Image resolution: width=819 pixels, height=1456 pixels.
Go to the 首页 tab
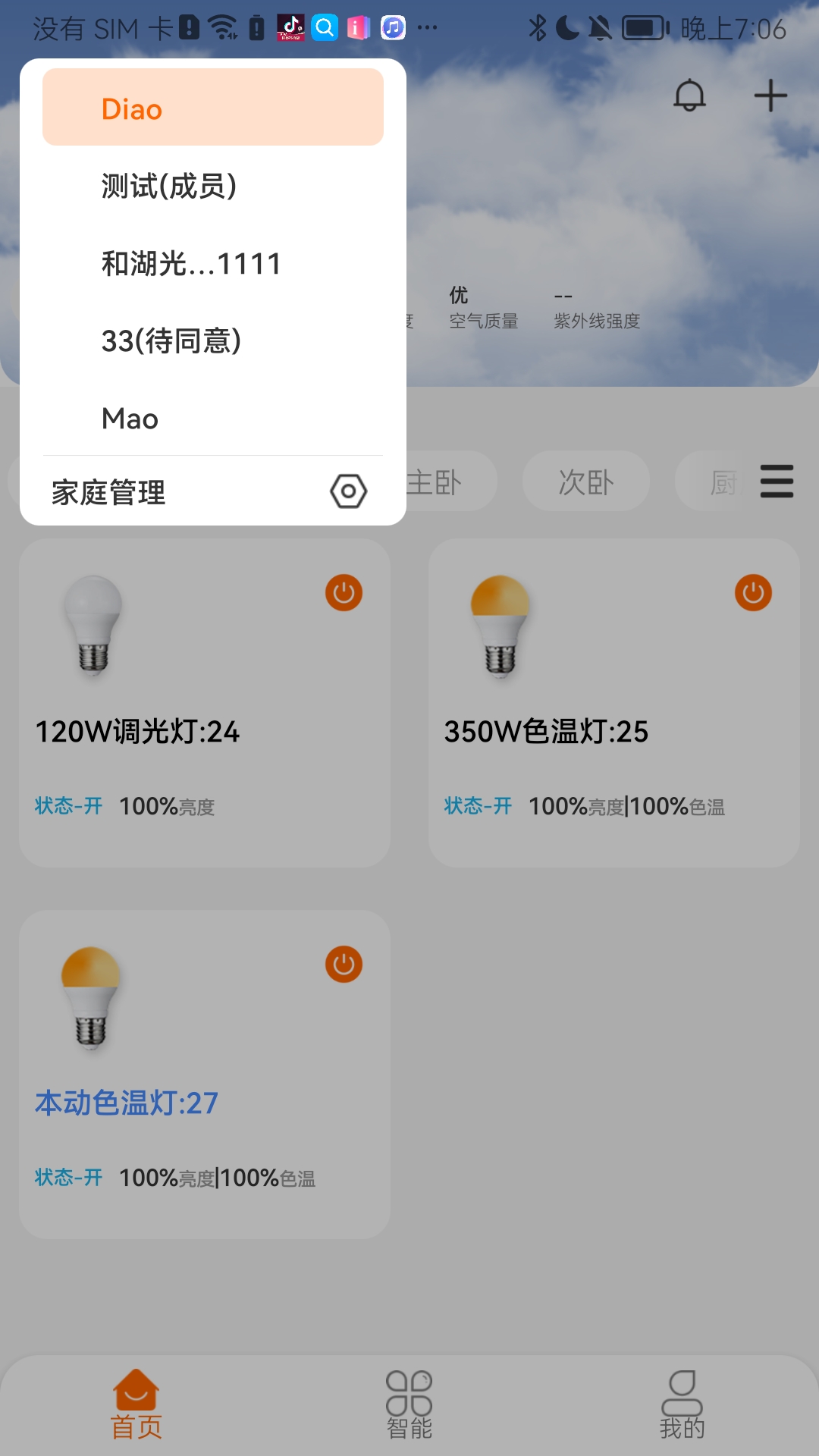(136, 1404)
